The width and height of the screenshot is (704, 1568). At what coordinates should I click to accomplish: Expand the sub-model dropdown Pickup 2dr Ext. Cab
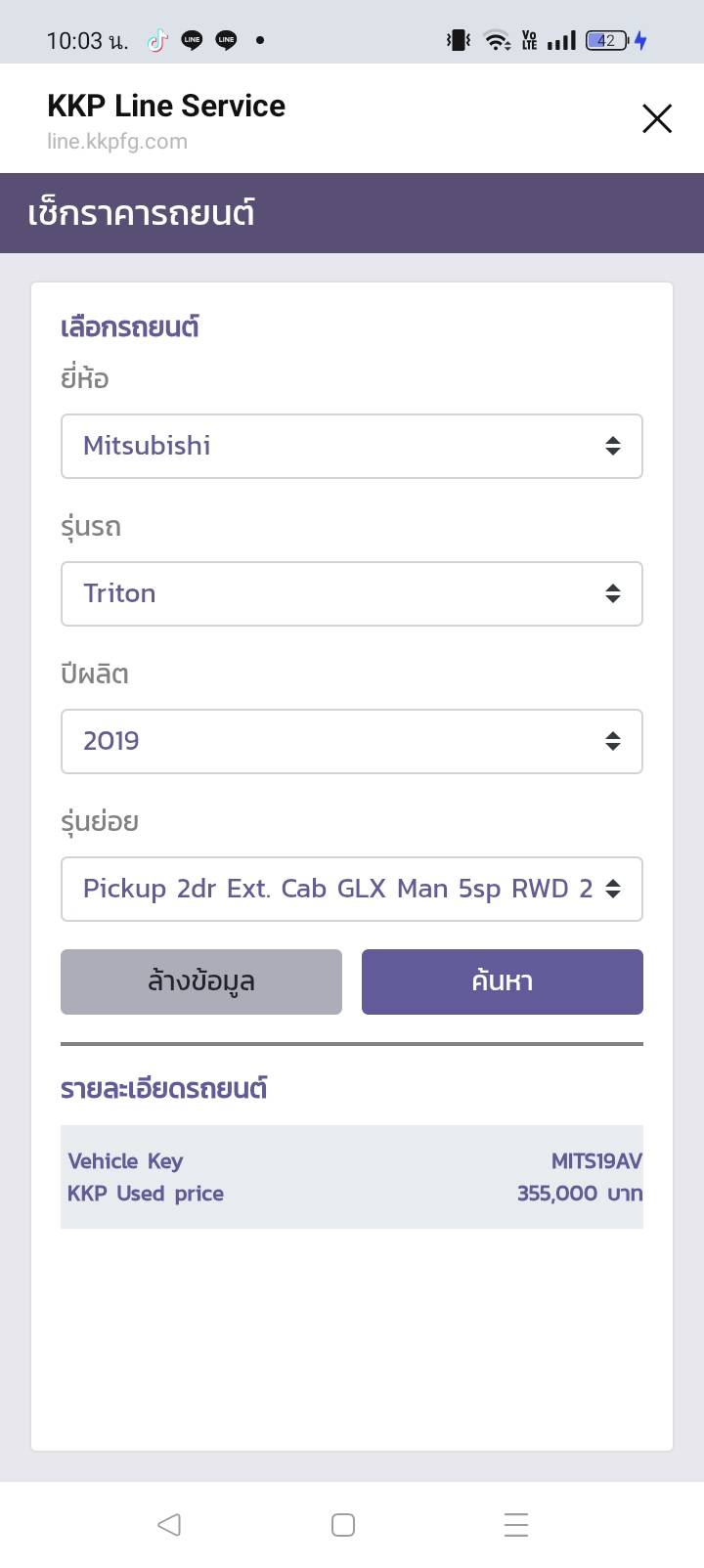tap(351, 889)
